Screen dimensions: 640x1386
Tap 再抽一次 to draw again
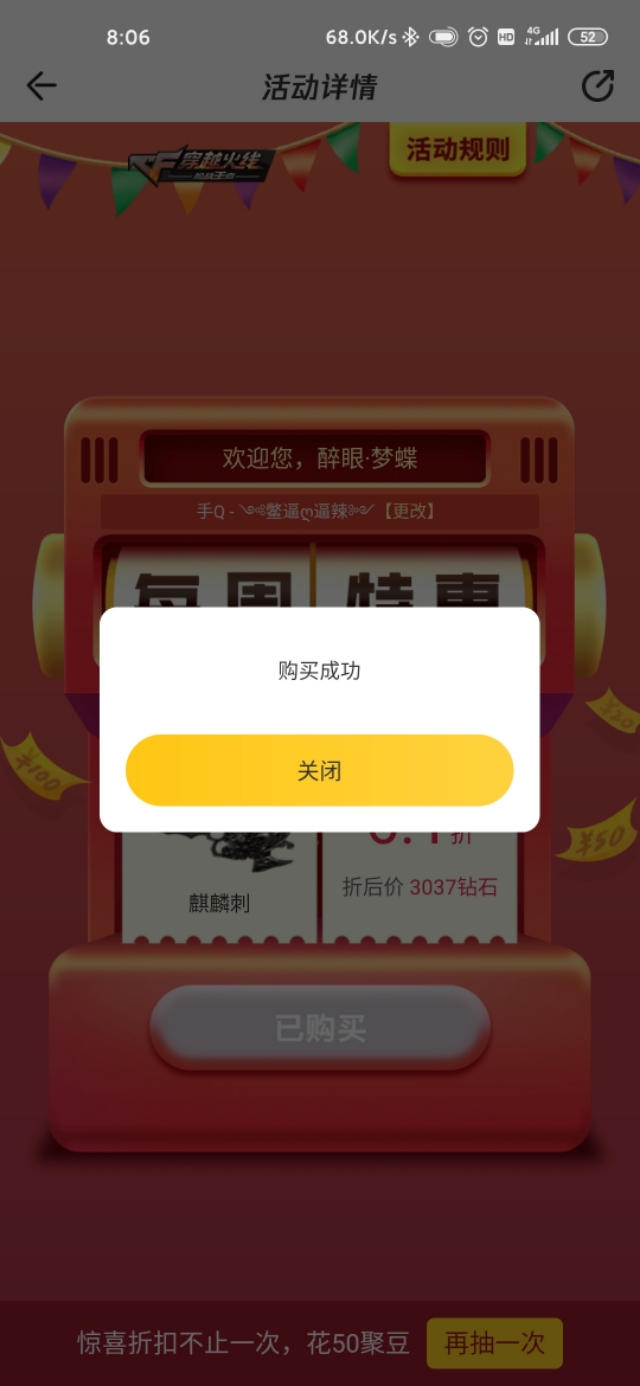pyautogui.click(x=495, y=1343)
